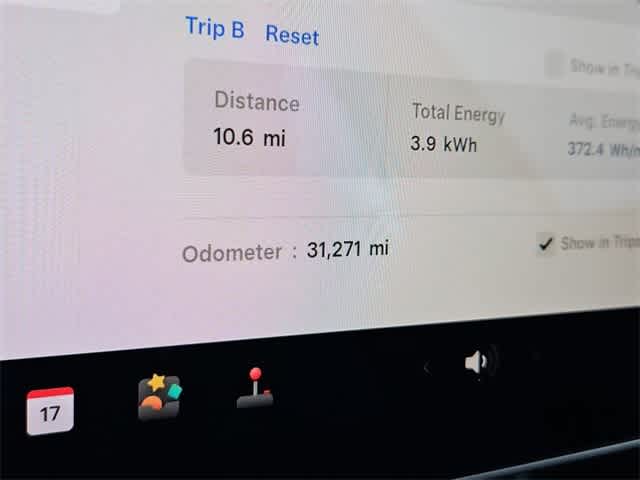Rename the Trip B label
The image size is (640, 480).
(x=214, y=27)
